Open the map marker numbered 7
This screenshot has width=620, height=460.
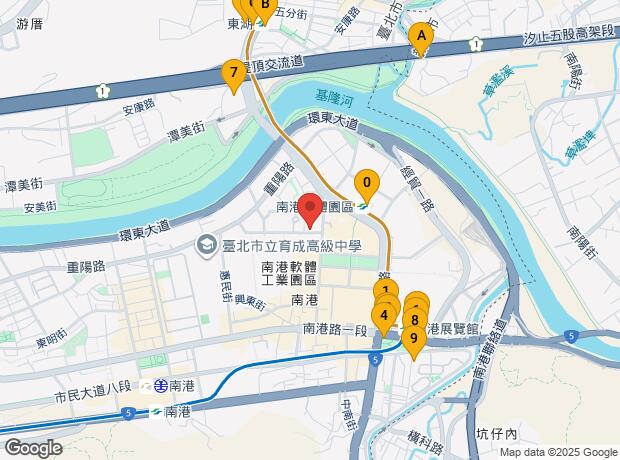click(x=234, y=73)
